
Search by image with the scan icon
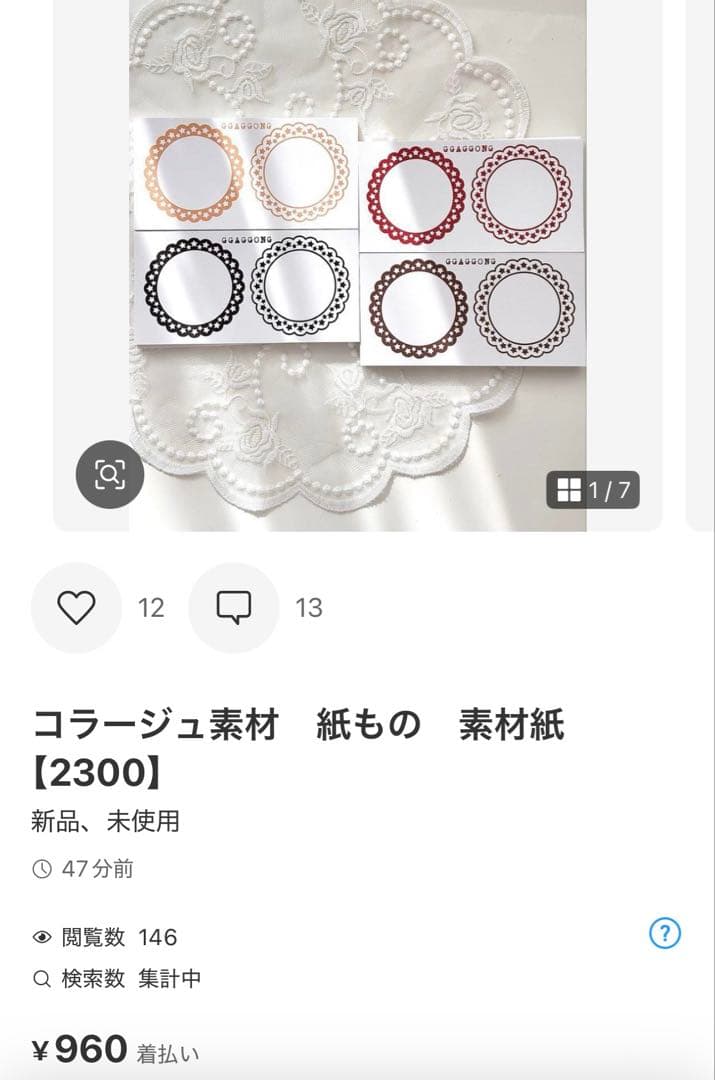click(x=110, y=474)
